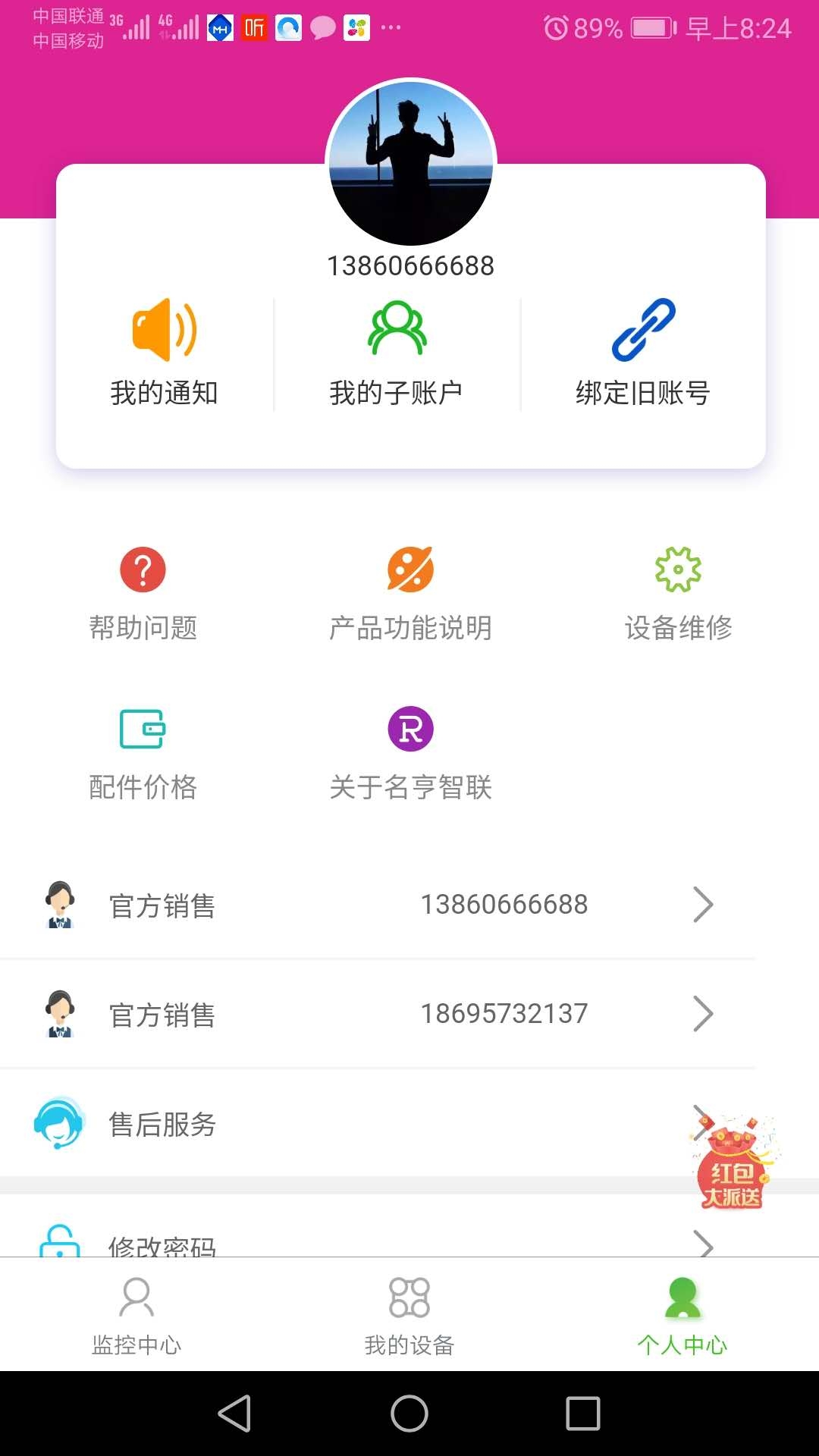This screenshot has height=1456, width=819.
Task: Call 官方销售 number 13860666688
Action: pyautogui.click(x=505, y=904)
